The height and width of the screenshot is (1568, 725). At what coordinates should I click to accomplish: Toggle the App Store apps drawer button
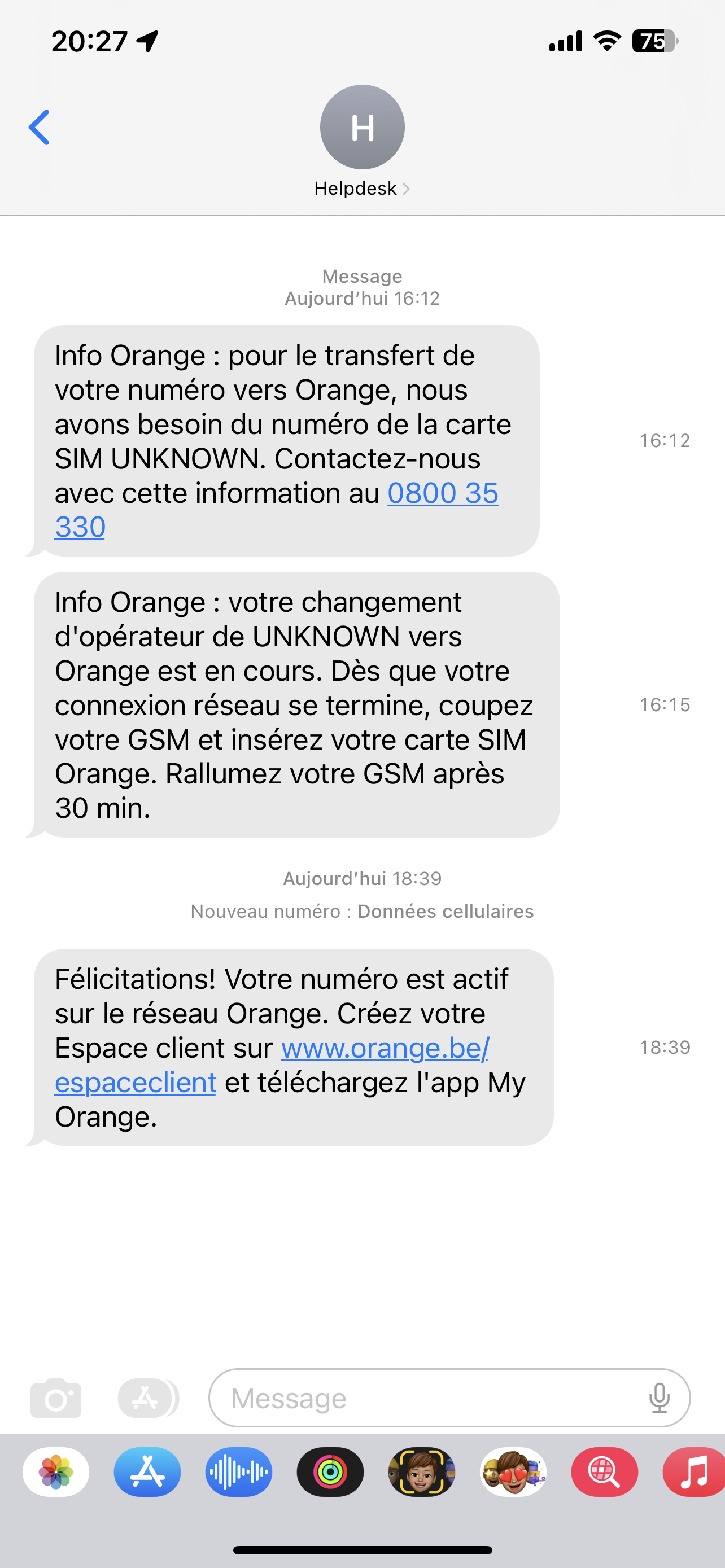[147, 1398]
